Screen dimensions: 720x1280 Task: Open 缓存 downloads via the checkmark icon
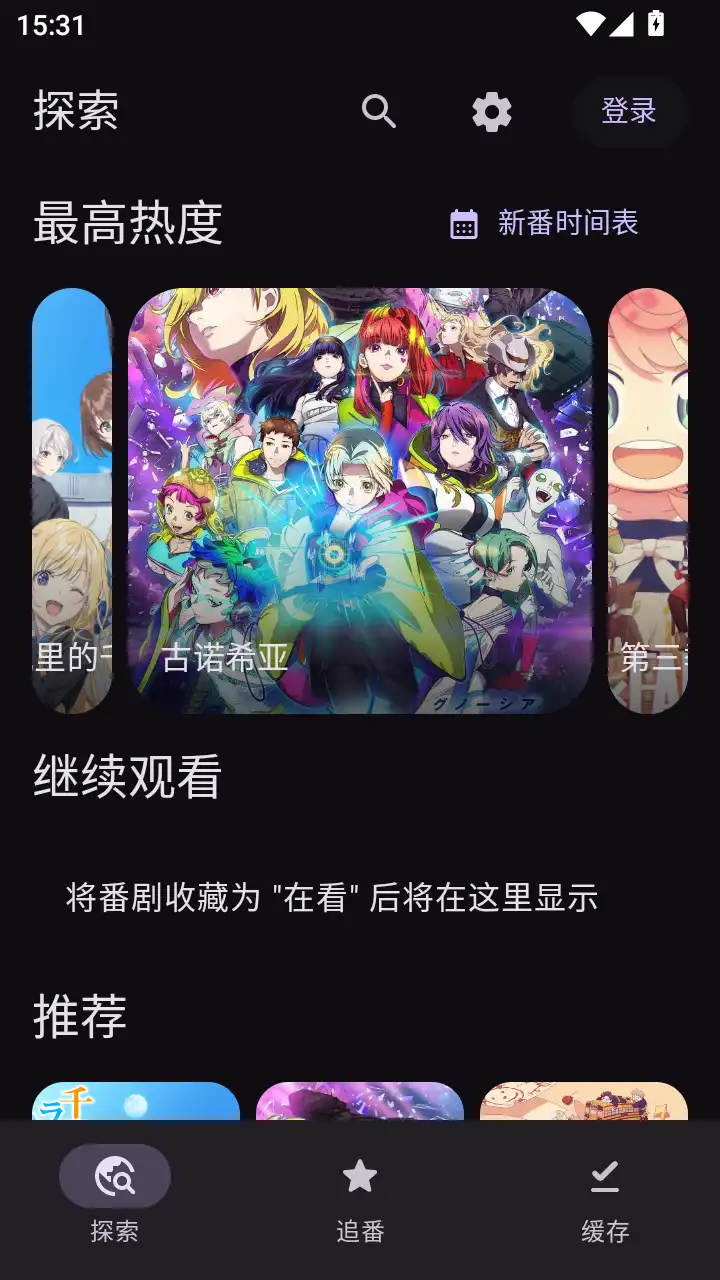(x=603, y=1176)
